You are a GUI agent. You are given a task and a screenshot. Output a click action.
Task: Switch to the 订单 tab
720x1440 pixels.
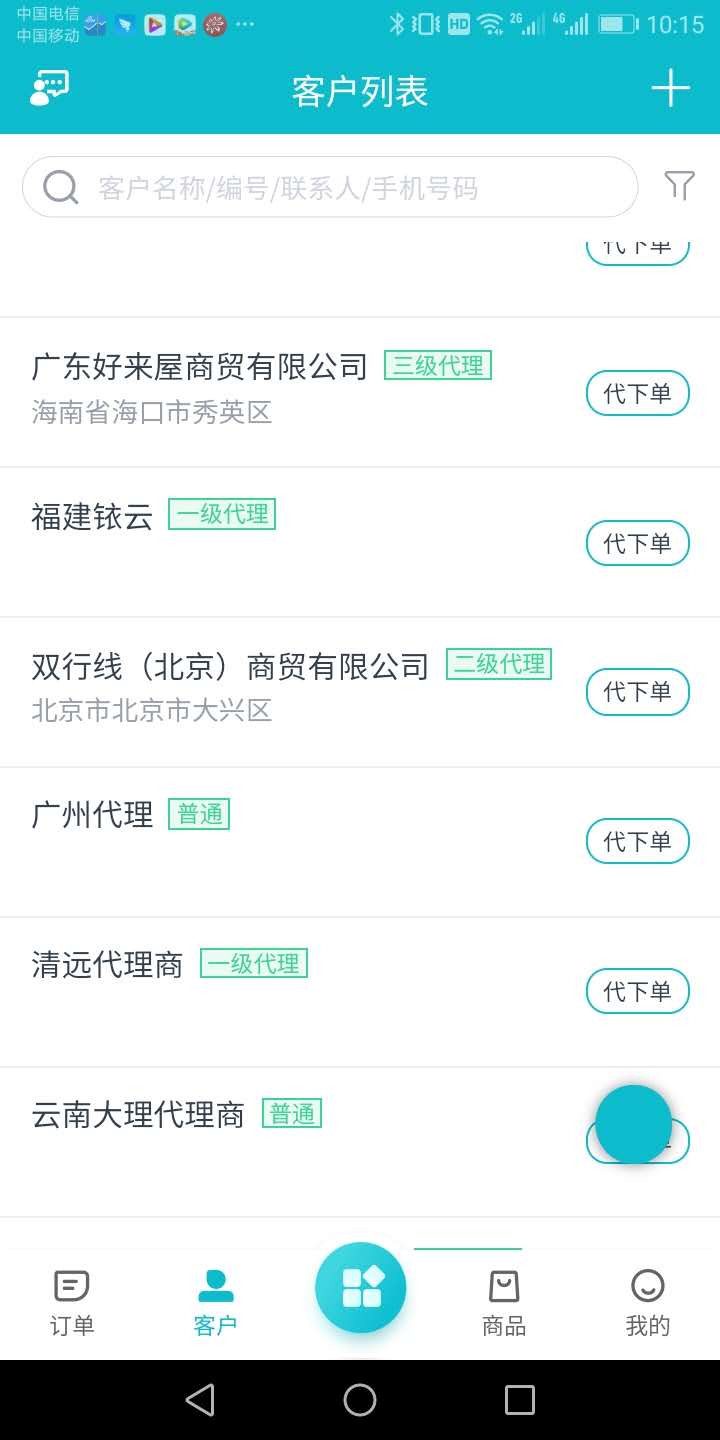[x=72, y=1302]
